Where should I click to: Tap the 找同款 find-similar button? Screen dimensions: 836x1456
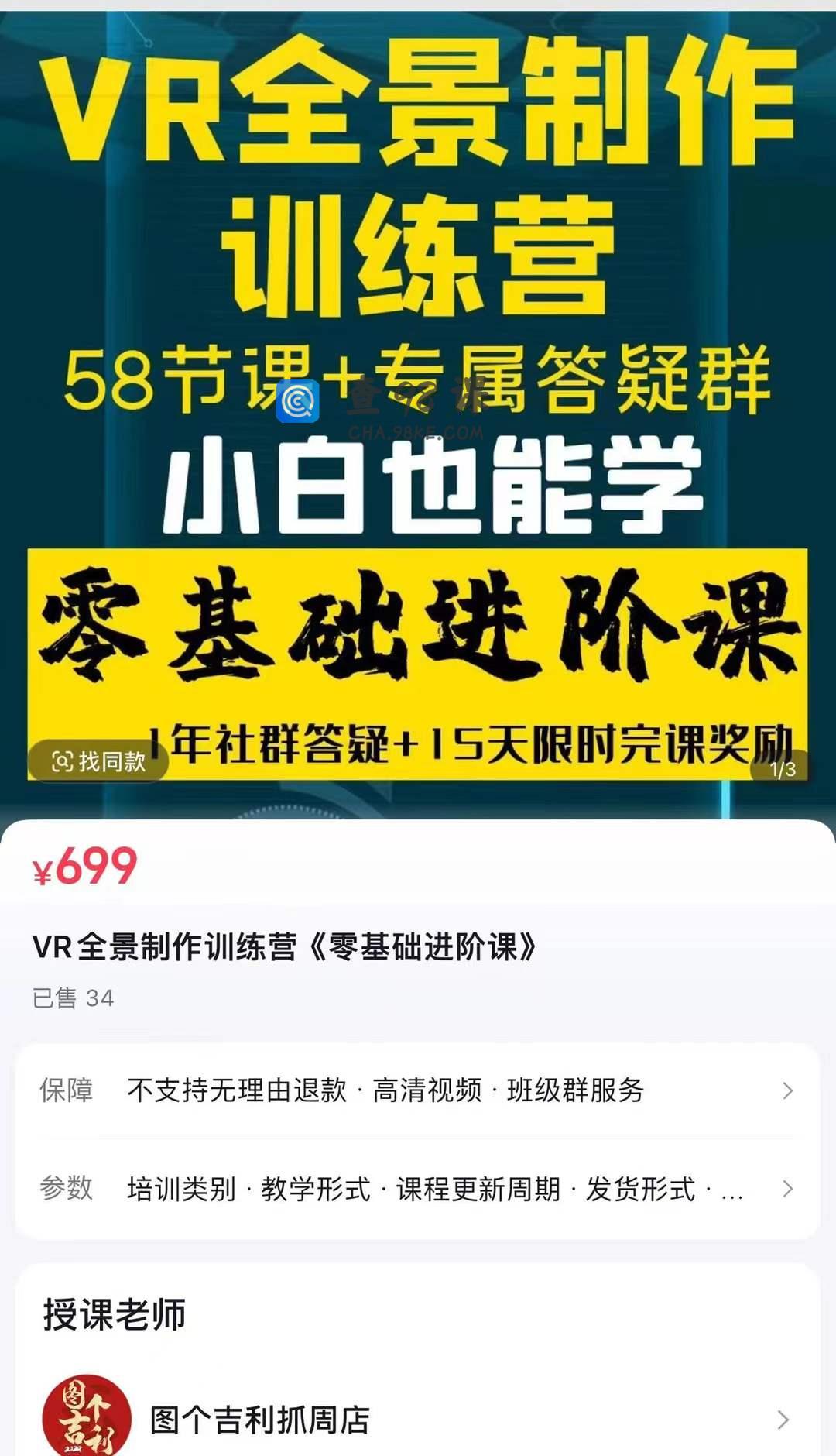(98, 761)
